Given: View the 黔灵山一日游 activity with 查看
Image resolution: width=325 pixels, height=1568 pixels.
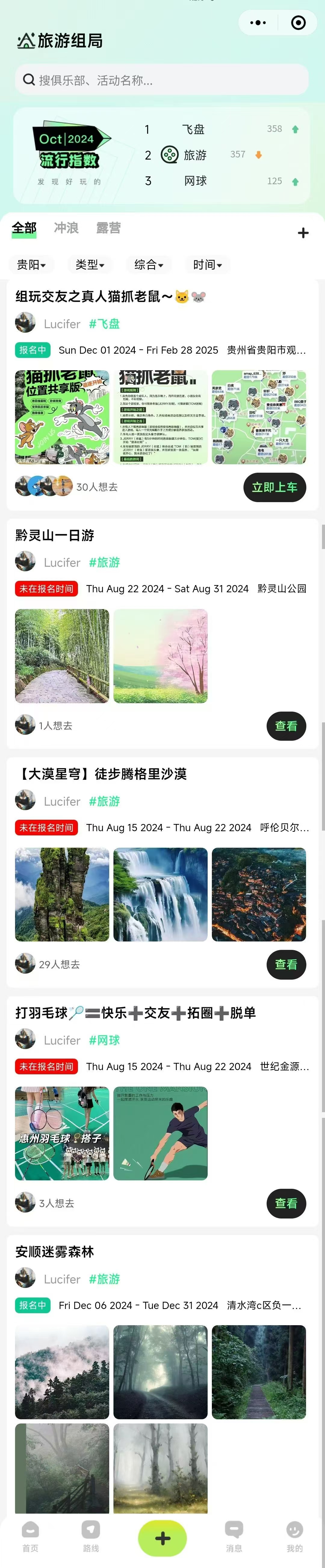Looking at the screenshot, I should [x=286, y=726].
